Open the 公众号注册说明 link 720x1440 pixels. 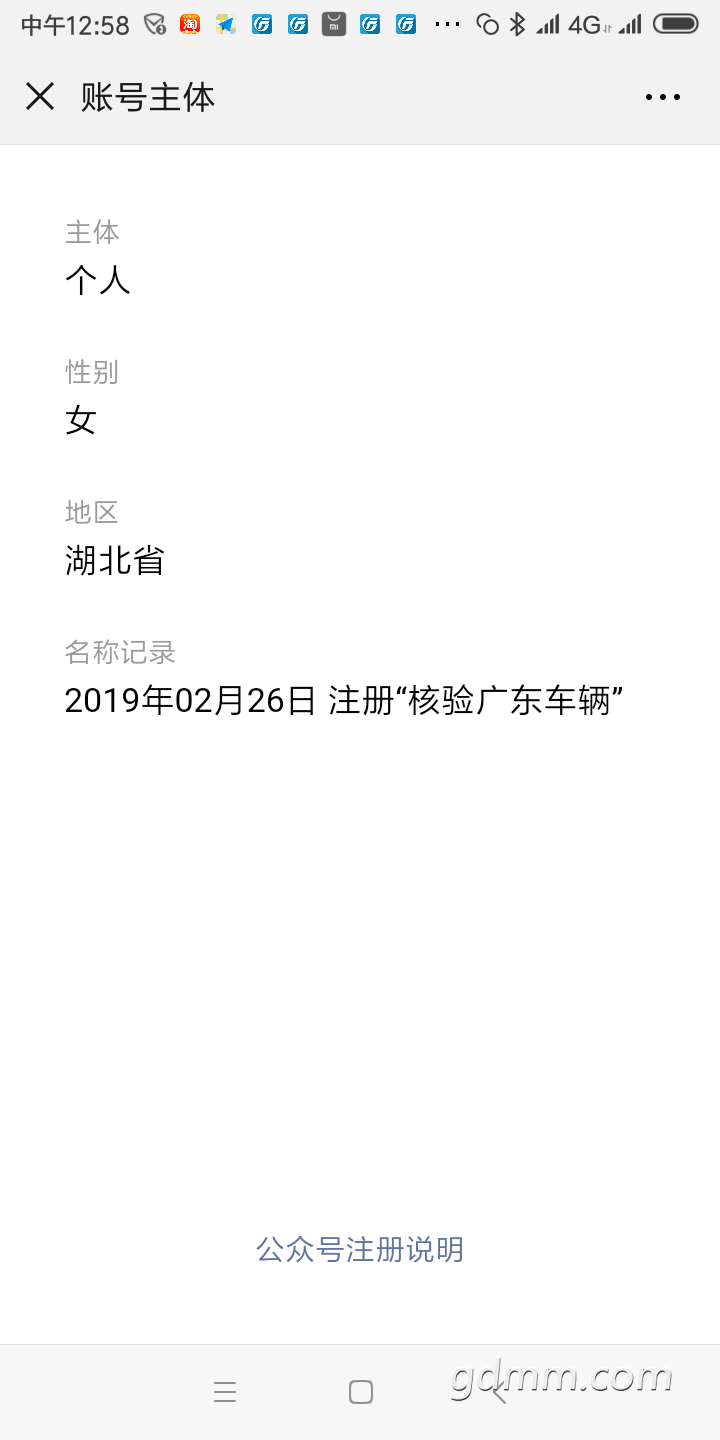(360, 1249)
